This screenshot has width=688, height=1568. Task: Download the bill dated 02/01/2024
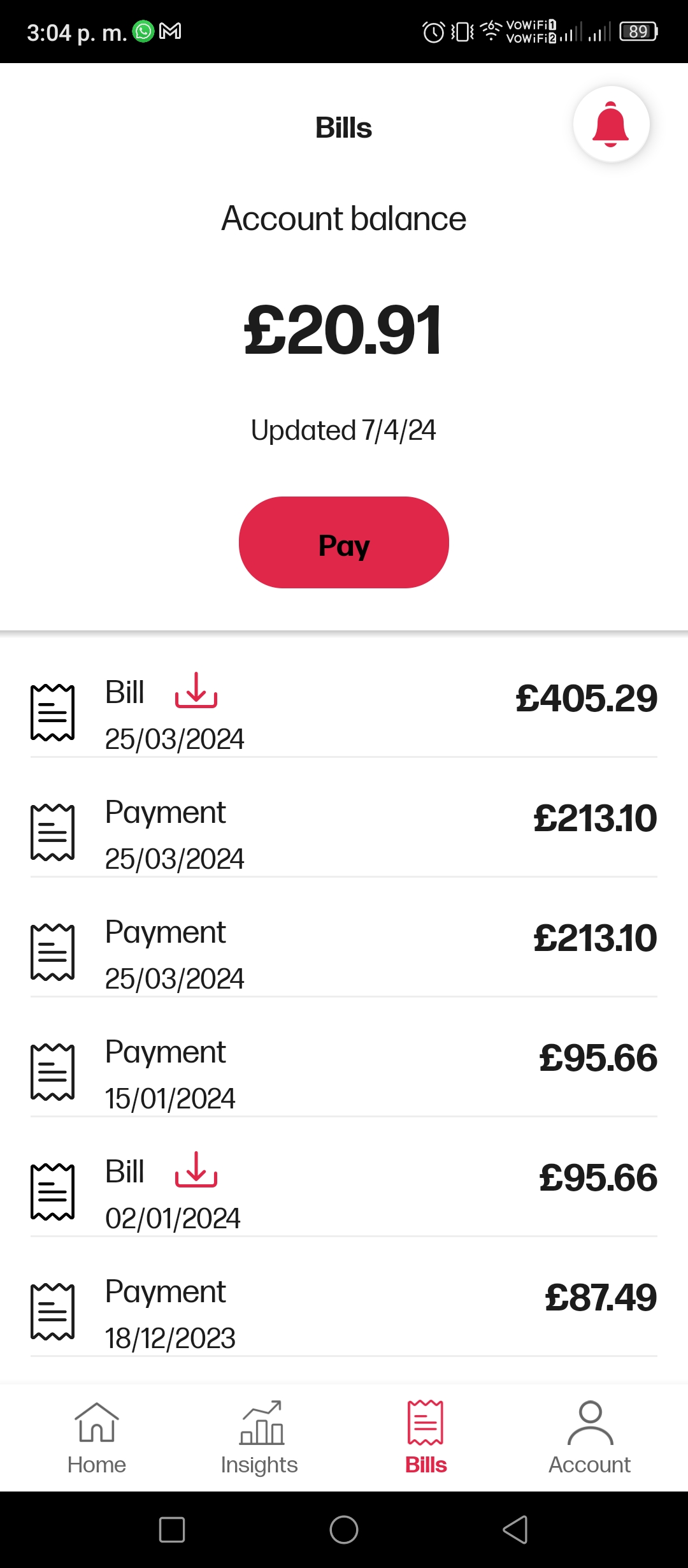(x=196, y=1170)
